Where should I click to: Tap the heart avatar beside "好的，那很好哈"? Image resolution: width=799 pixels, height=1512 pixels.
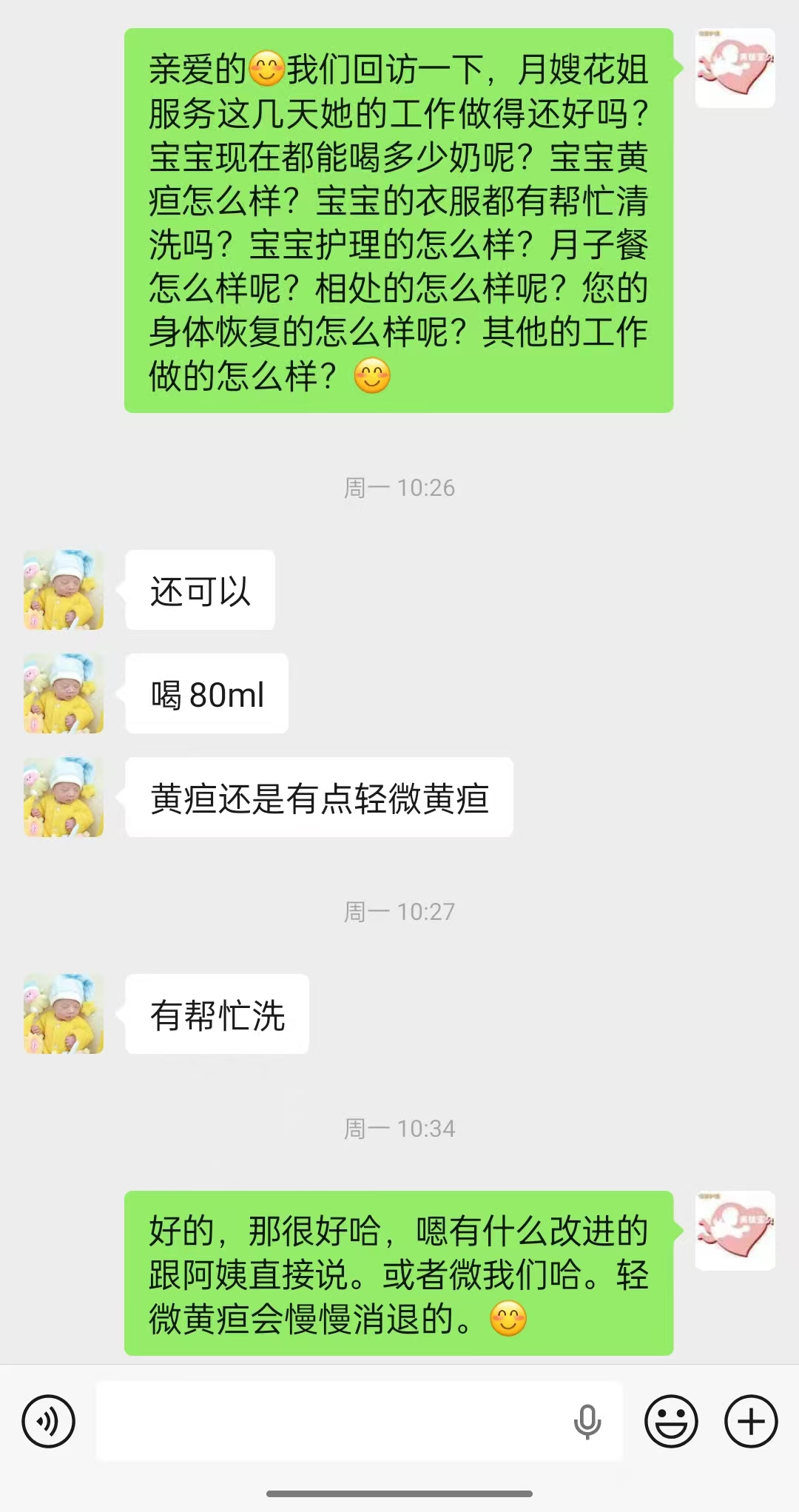tap(735, 1231)
